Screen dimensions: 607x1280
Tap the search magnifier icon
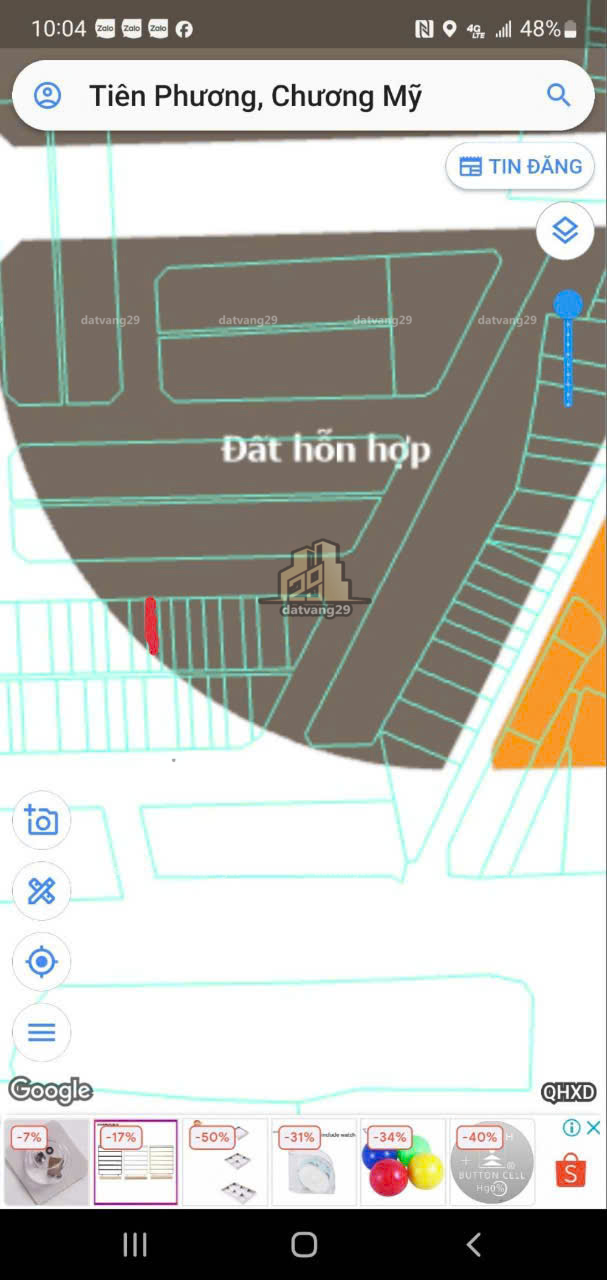(x=558, y=95)
